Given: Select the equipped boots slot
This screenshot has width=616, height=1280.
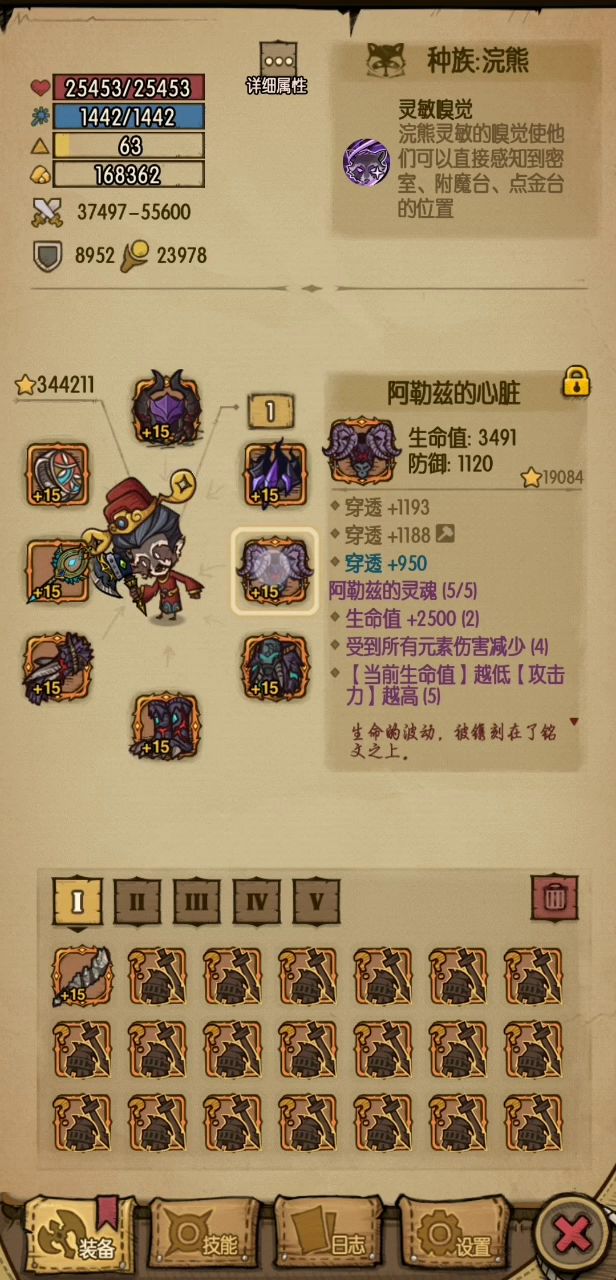Looking at the screenshot, I should pos(166,725).
